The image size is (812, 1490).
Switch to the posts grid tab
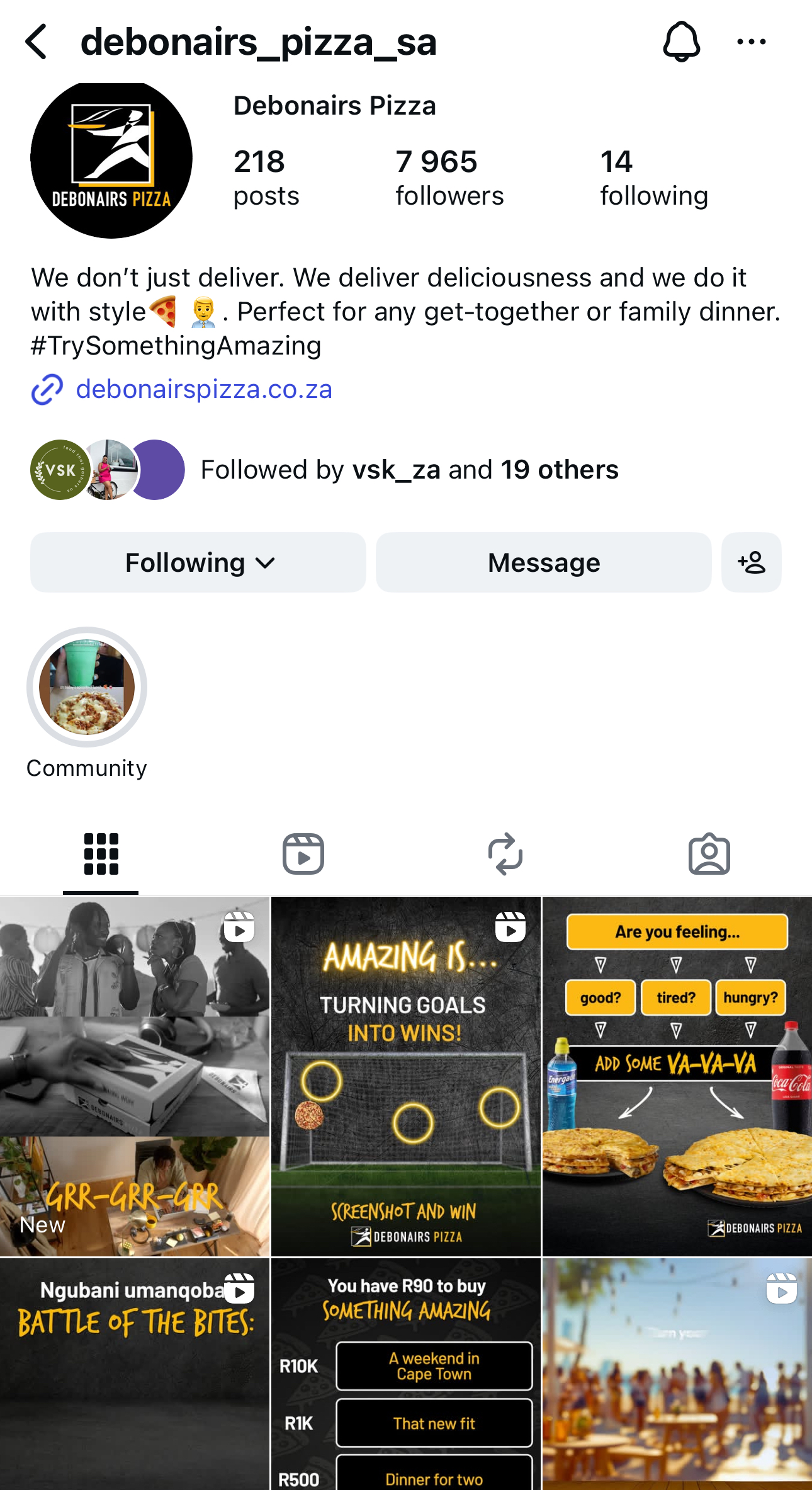(x=101, y=854)
